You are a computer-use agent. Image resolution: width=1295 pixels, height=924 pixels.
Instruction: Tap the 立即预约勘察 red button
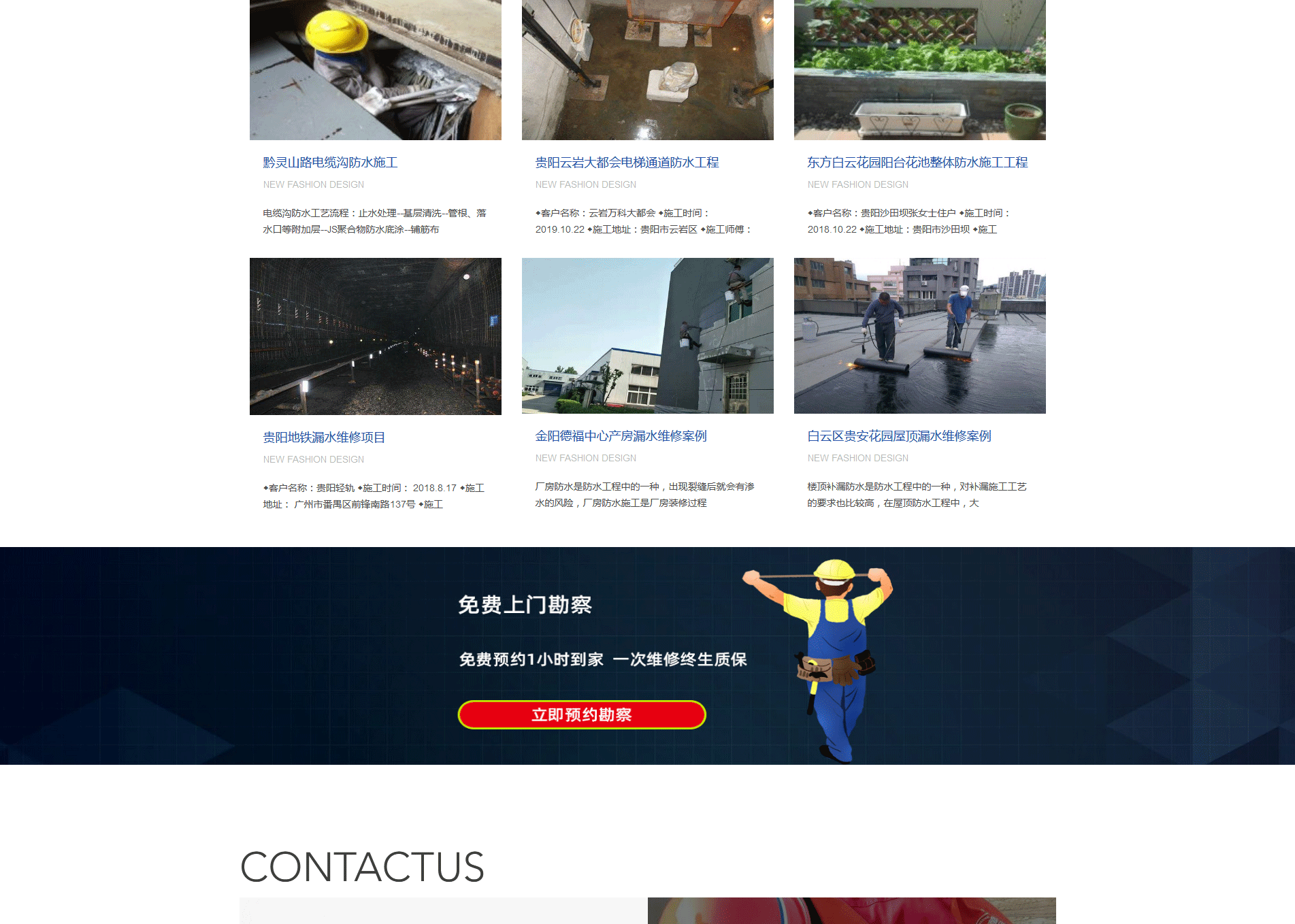point(582,714)
